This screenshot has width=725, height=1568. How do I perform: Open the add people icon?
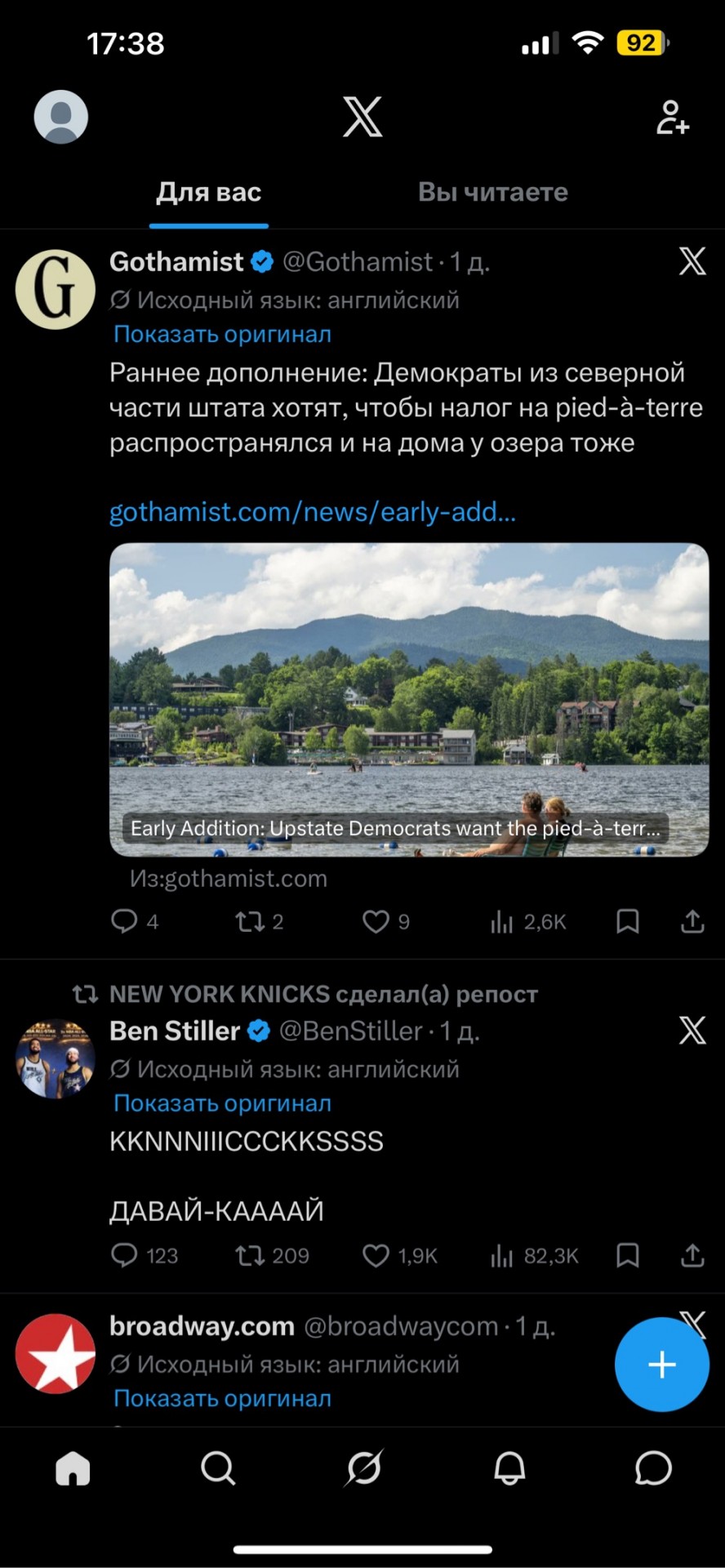(673, 118)
